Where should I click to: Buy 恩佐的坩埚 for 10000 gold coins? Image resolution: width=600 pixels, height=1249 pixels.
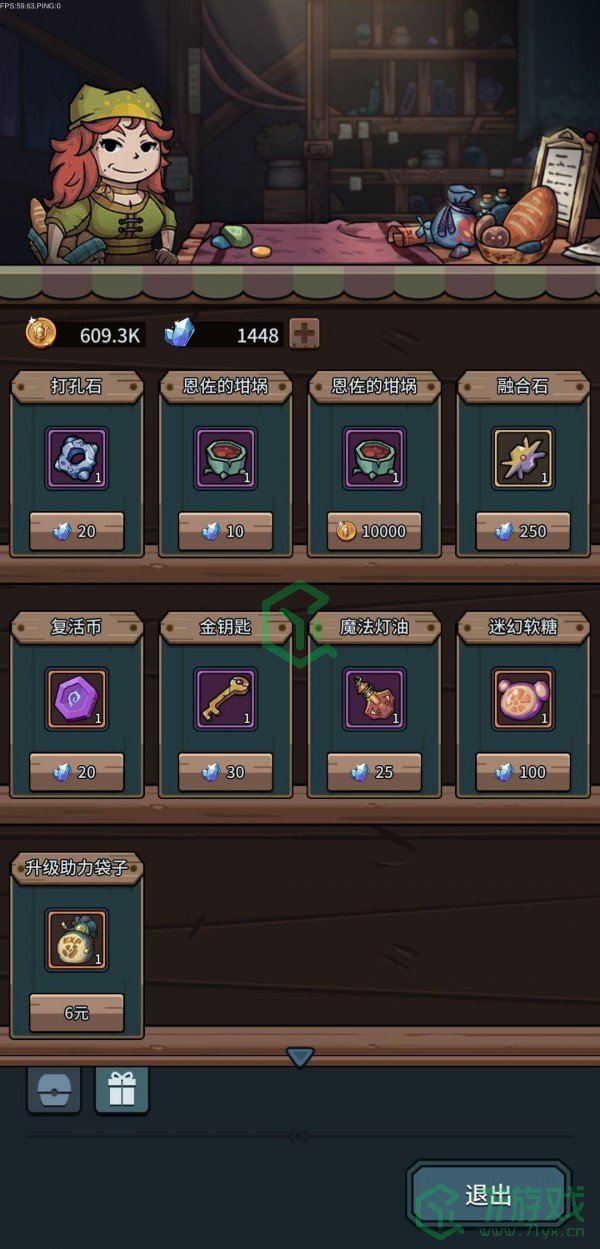374,531
